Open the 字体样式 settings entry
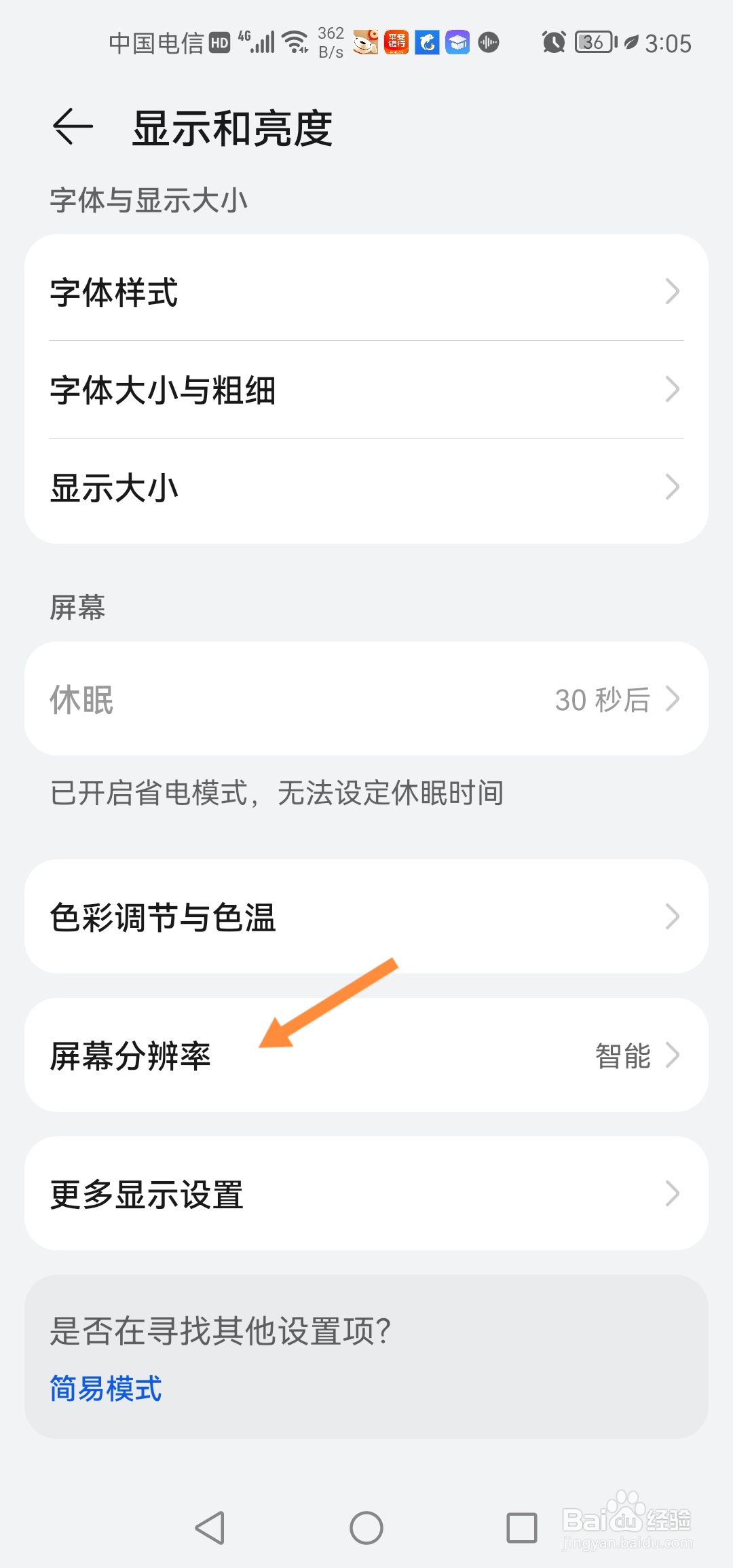This screenshot has width=733, height=1568. click(366, 292)
